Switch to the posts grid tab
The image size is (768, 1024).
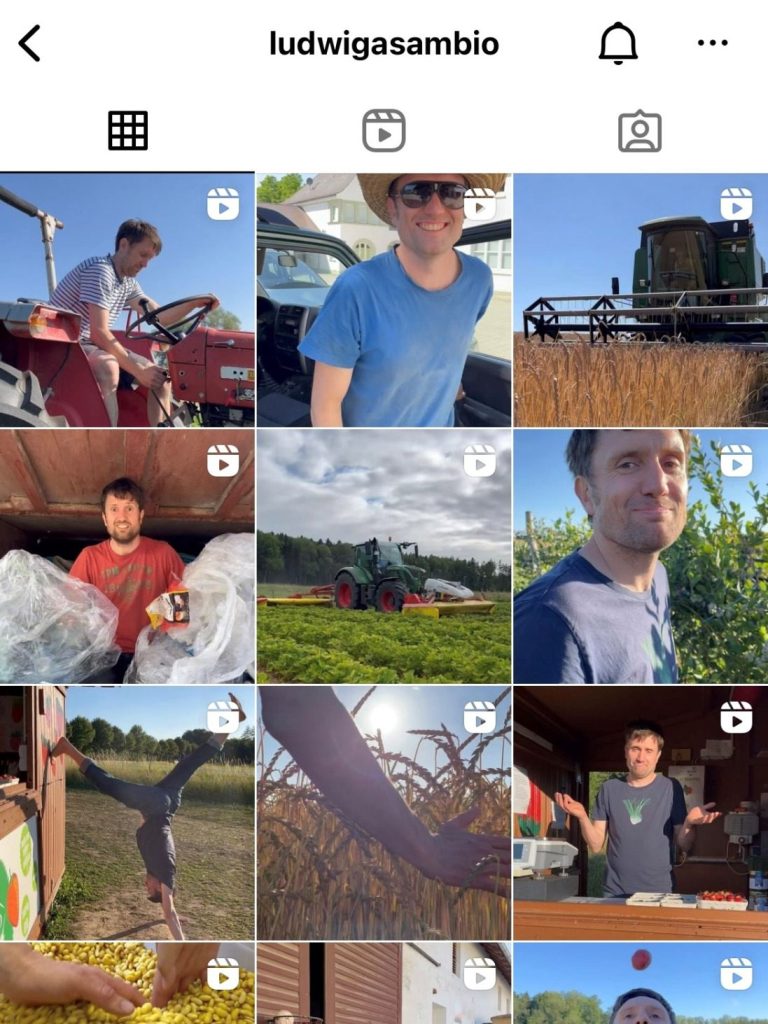click(128, 131)
